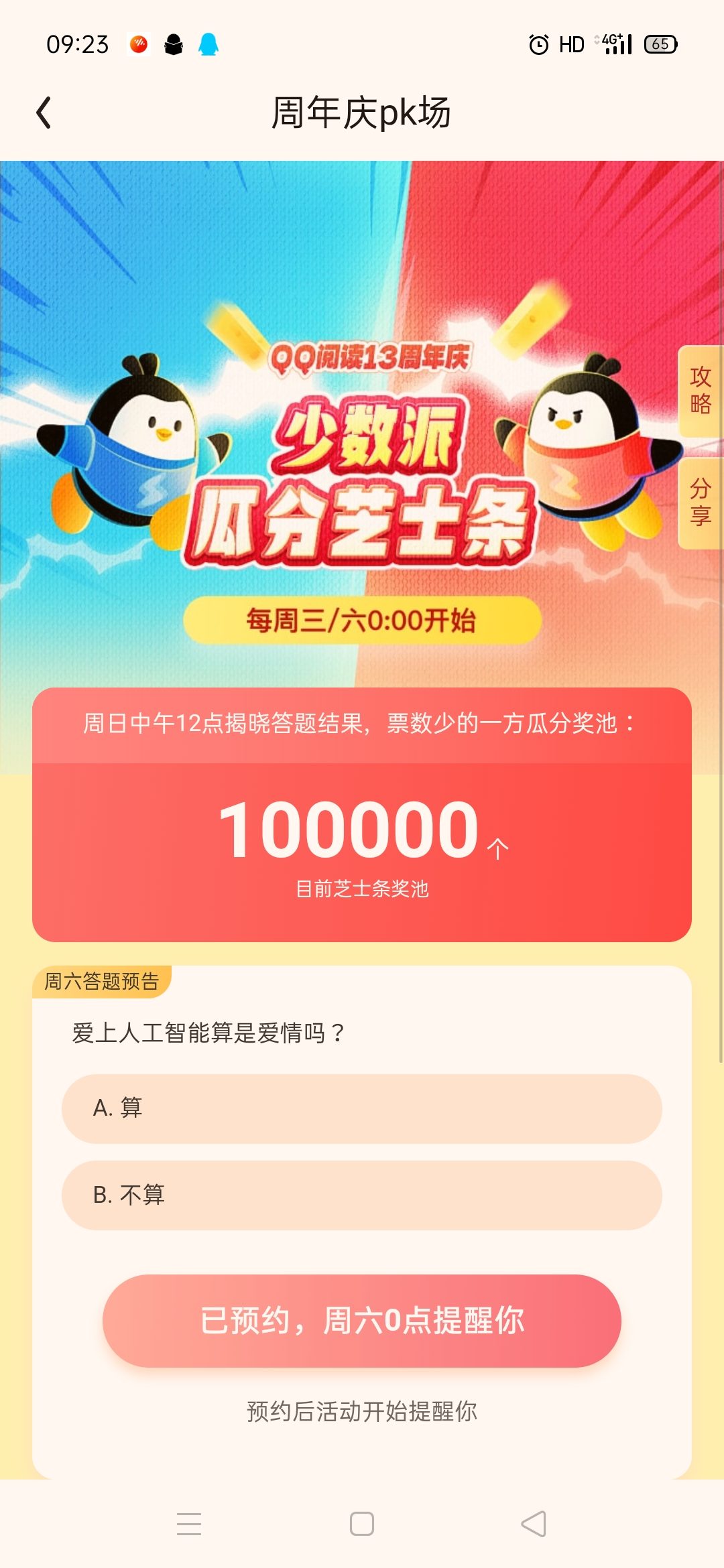724x1568 pixels.
Task: Tap the 分享 share side tab
Action: (701, 503)
